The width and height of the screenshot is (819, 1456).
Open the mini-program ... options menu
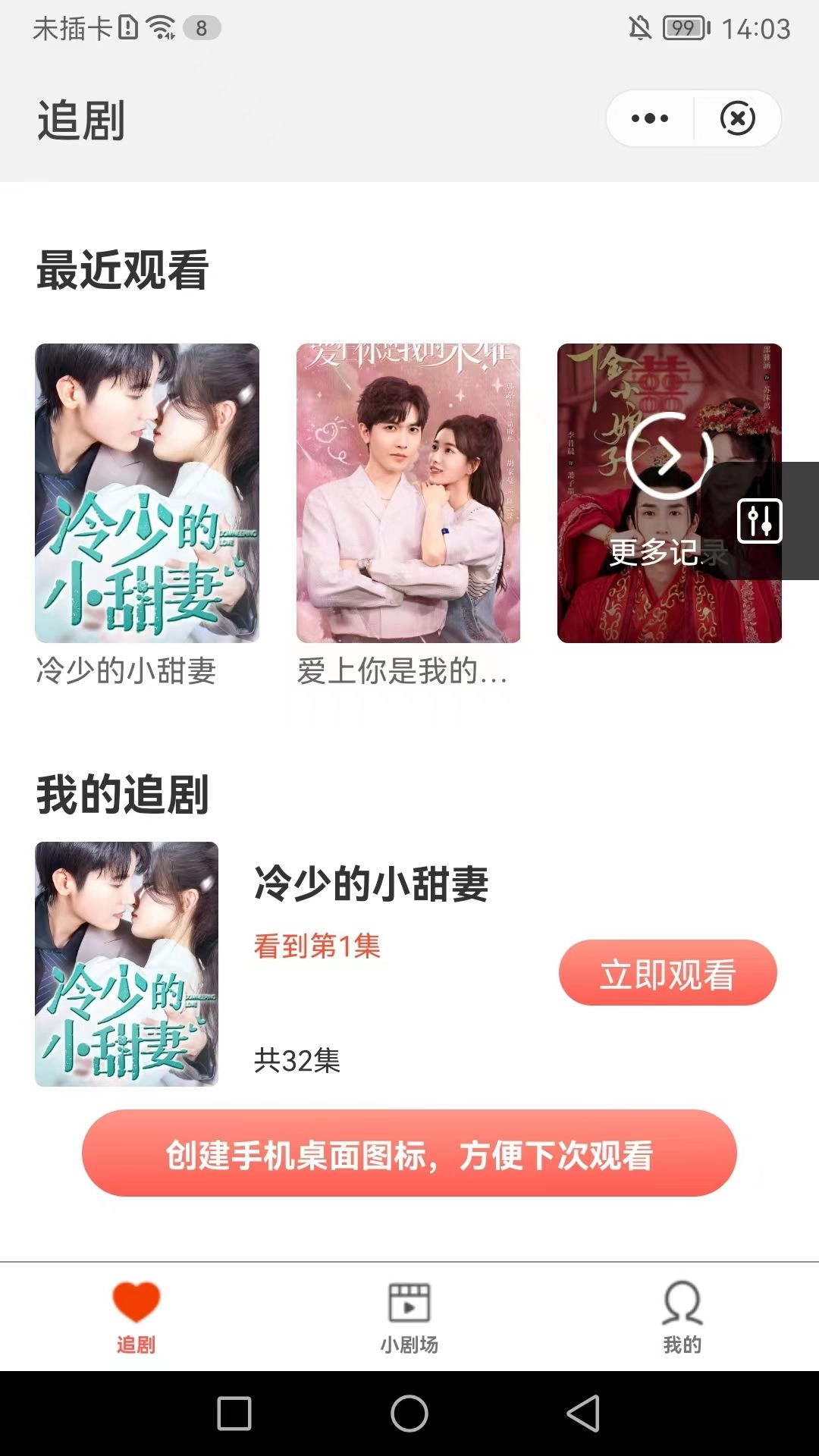[x=651, y=118]
